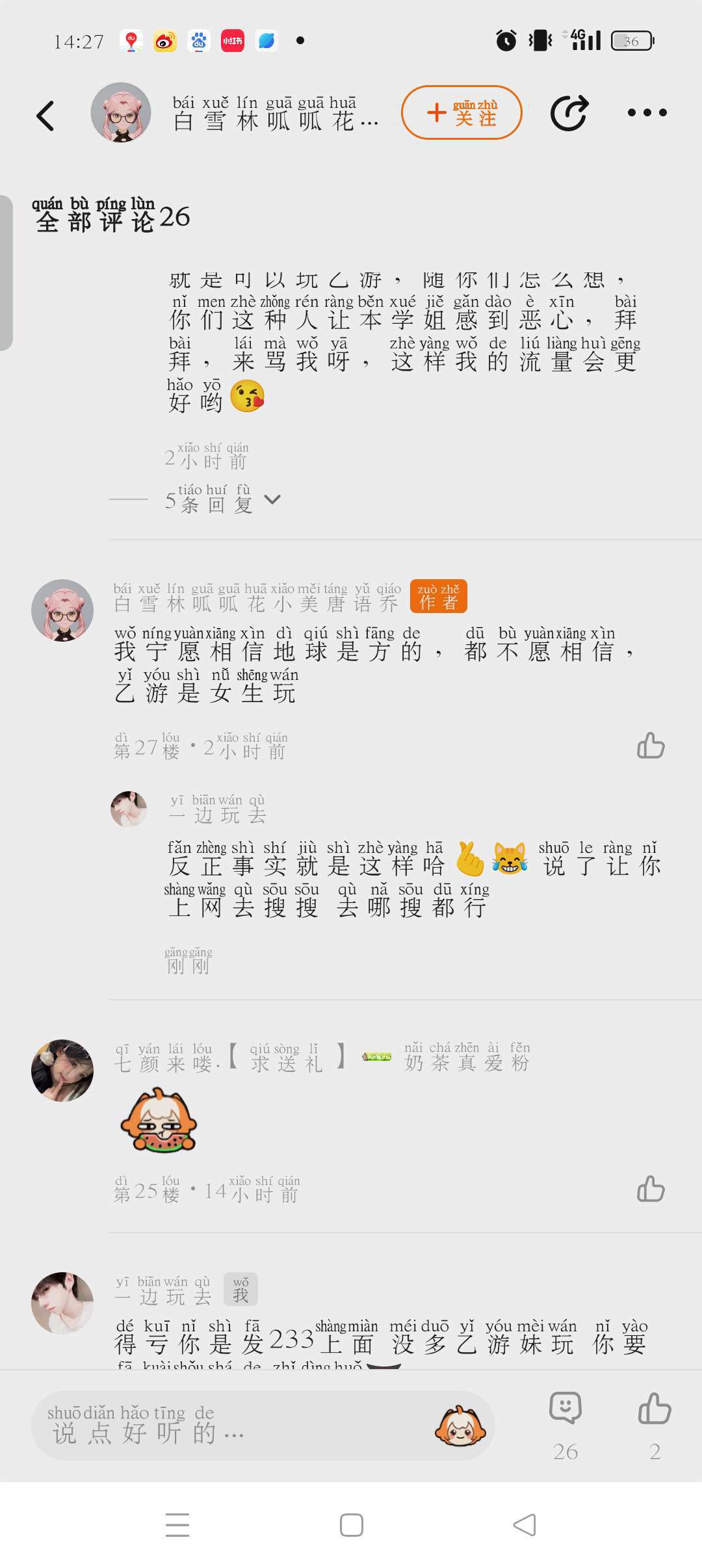
Task: Go back using the header arrow
Action: pyautogui.click(x=45, y=116)
